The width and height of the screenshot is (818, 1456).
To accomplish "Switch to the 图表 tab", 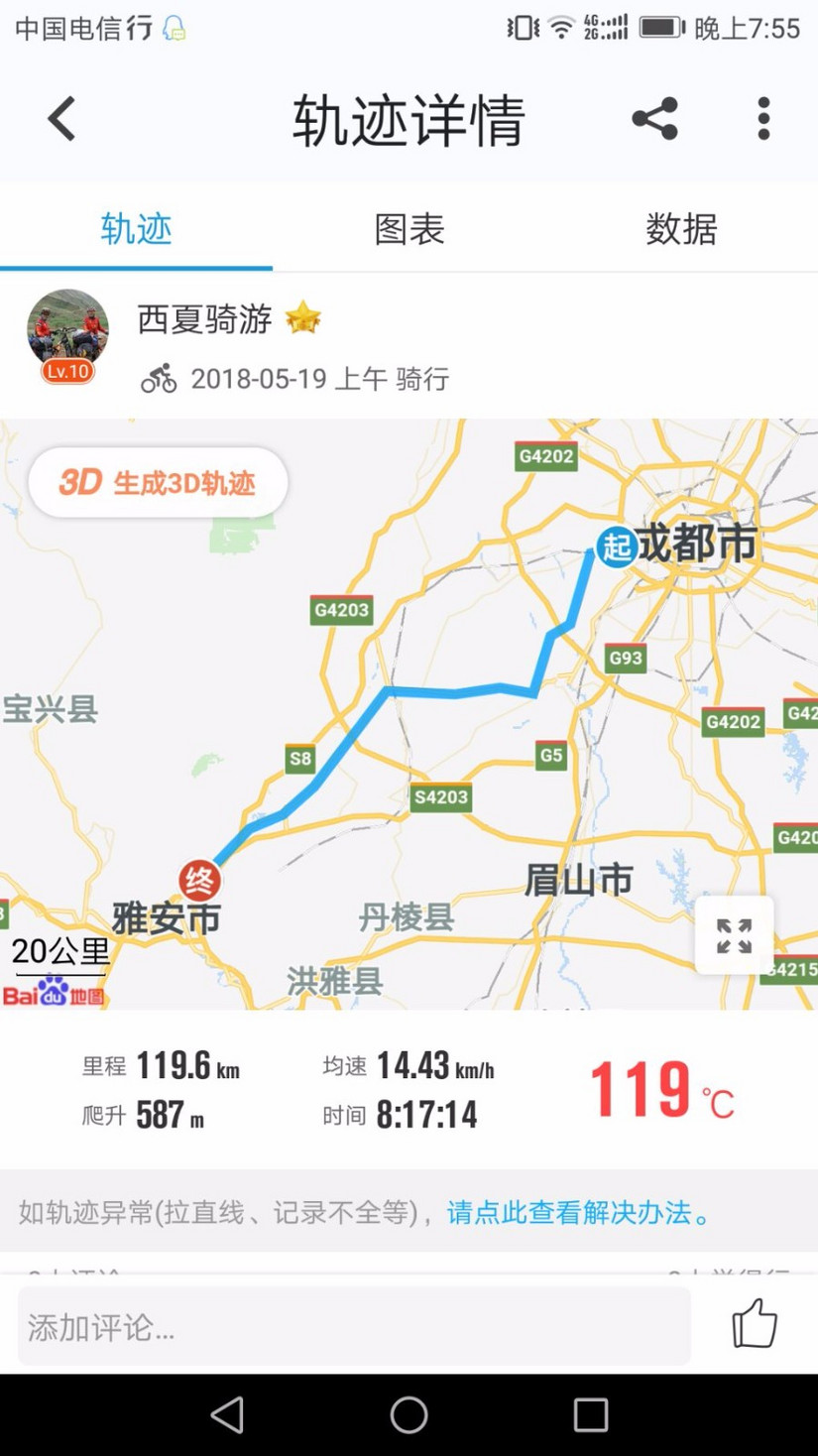I will pyautogui.click(x=409, y=228).
